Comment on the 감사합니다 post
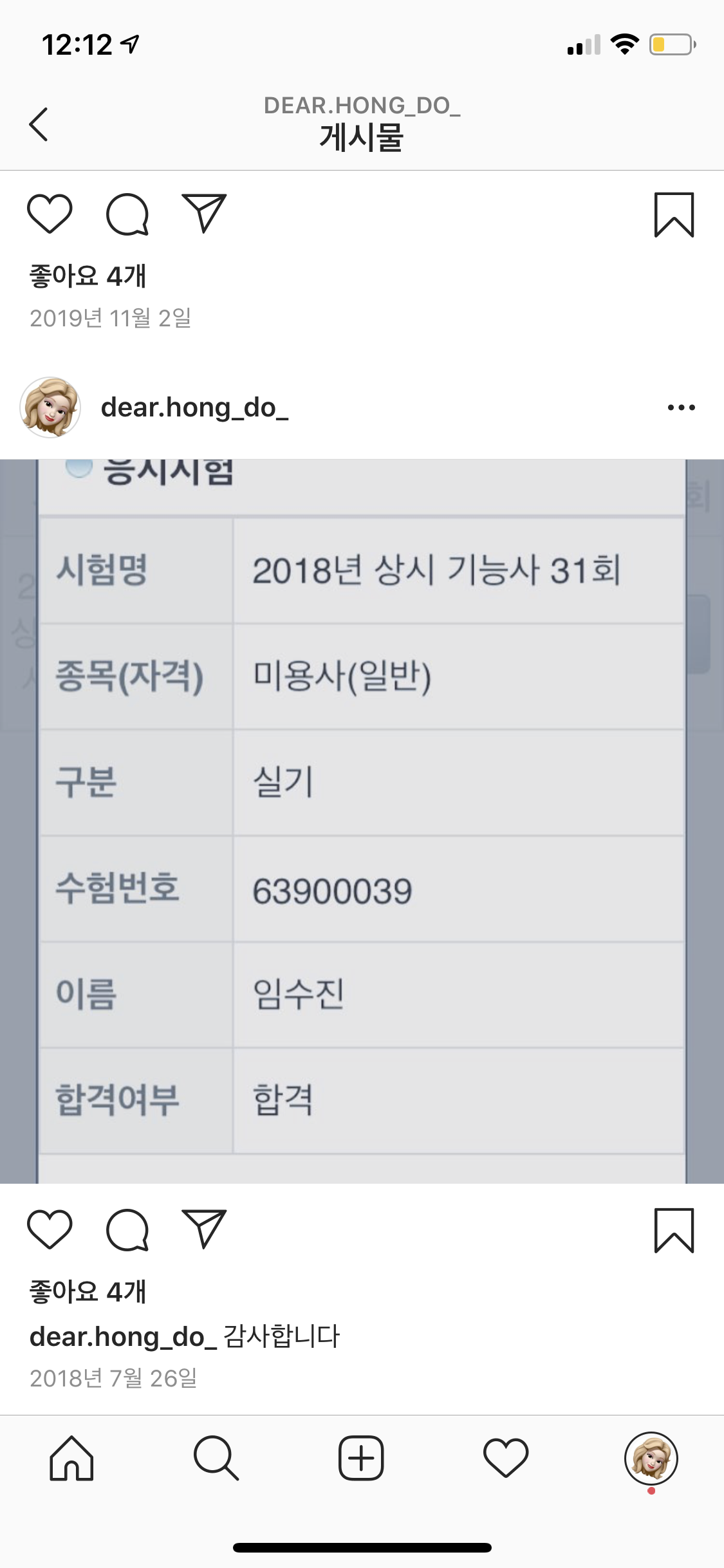This screenshot has height=1568, width=724. [127, 1229]
